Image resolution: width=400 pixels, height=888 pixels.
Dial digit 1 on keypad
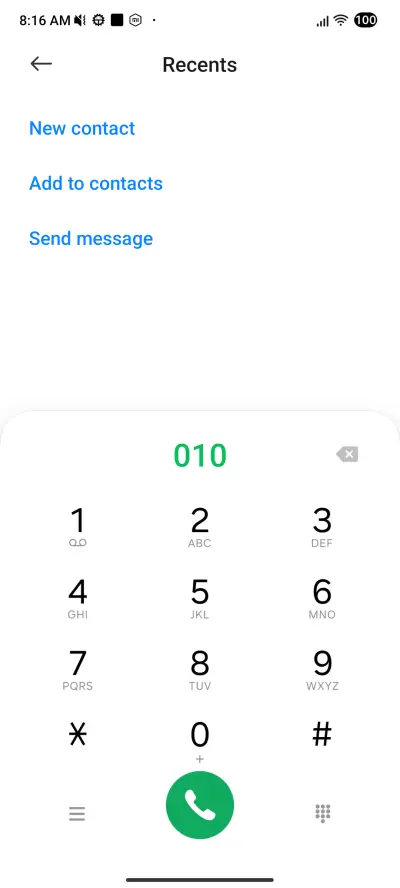tap(78, 527)
